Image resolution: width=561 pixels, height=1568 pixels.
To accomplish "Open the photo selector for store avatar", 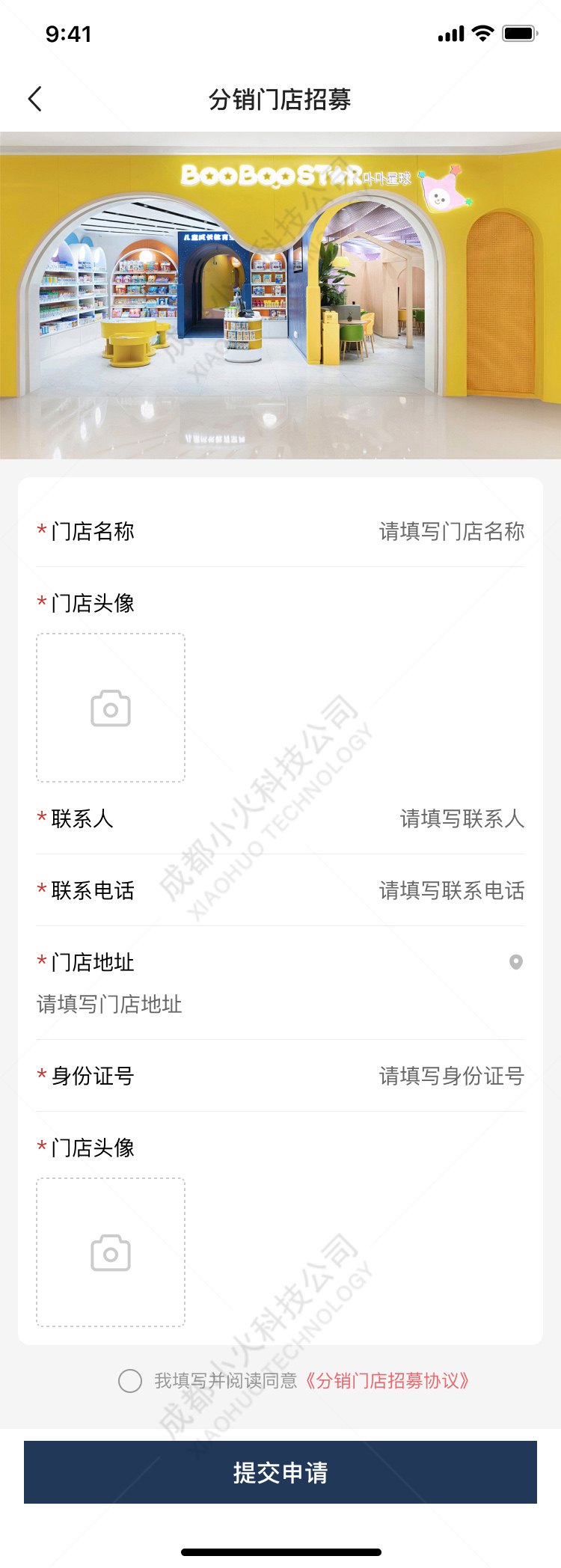I will [x=110, y=706].
